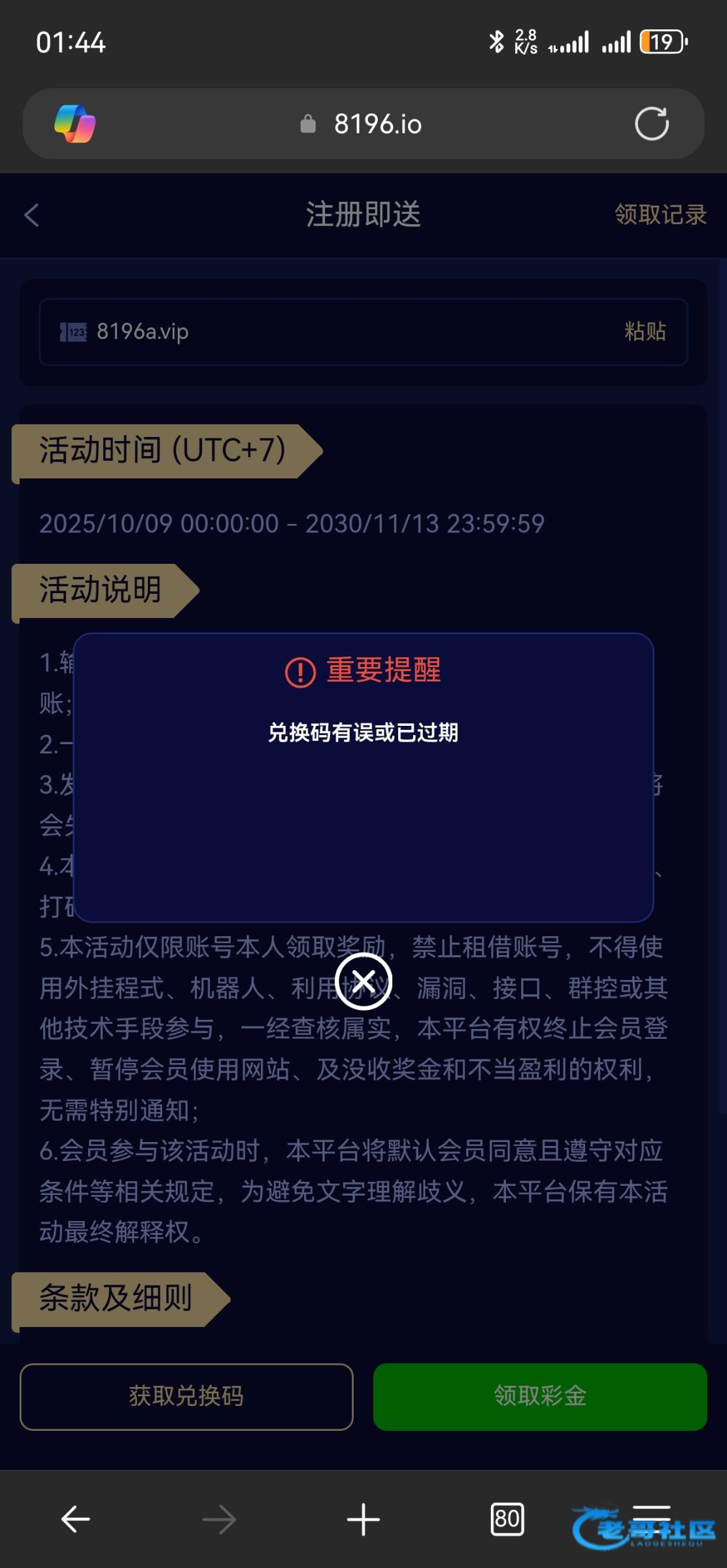Reload the 8196.io page
The image size is (727, 1568).
coord(652,123)
